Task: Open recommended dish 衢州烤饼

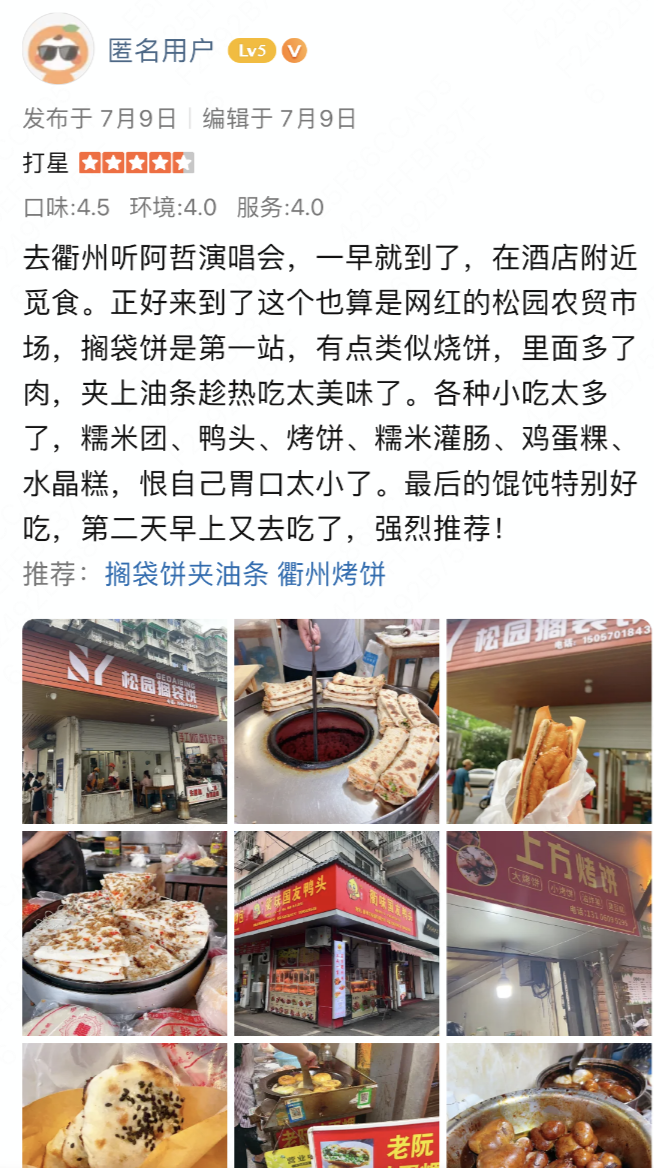Action: [332, 574]
